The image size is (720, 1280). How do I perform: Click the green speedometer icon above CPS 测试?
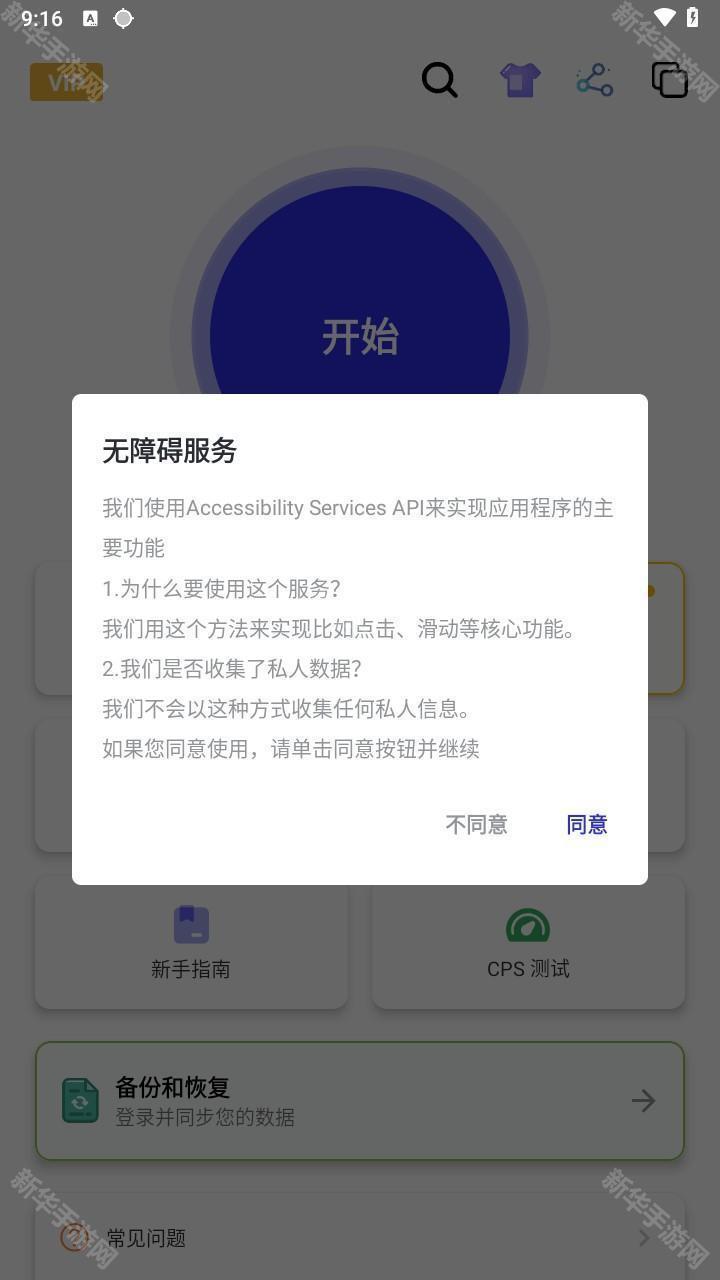pos(528,925)
